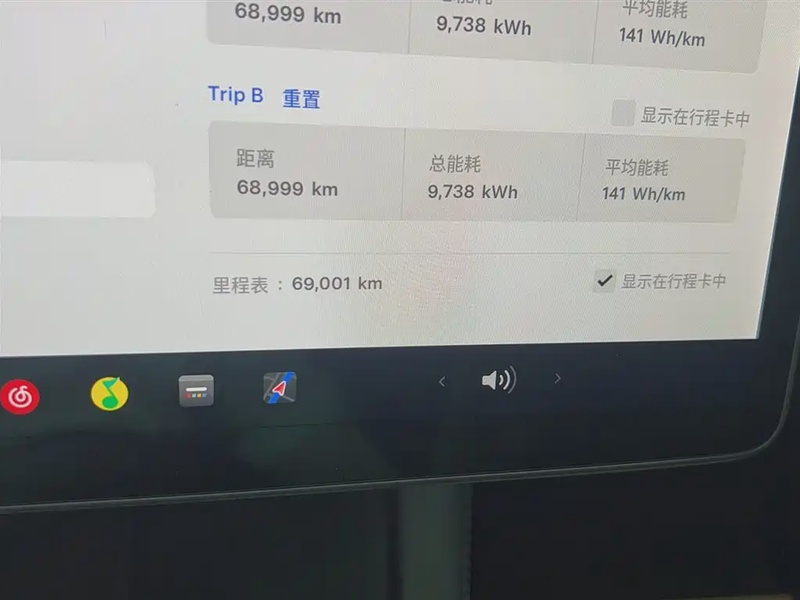This screenshot has height=600, width=800.
Task: Check 显示在行程卡中 for Trip B
Action: coord(623,114)
